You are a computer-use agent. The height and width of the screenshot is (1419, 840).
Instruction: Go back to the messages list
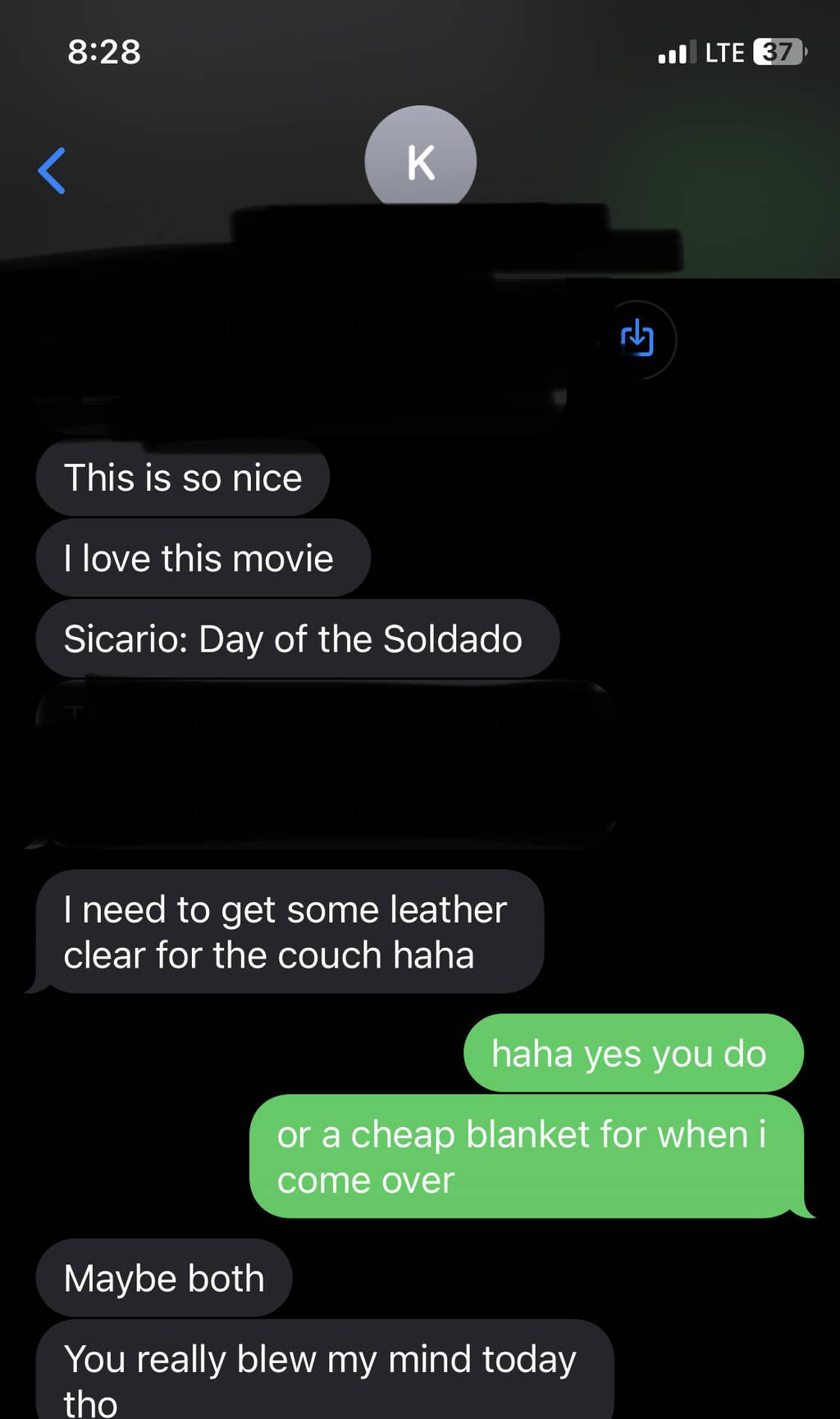point(52,171)
